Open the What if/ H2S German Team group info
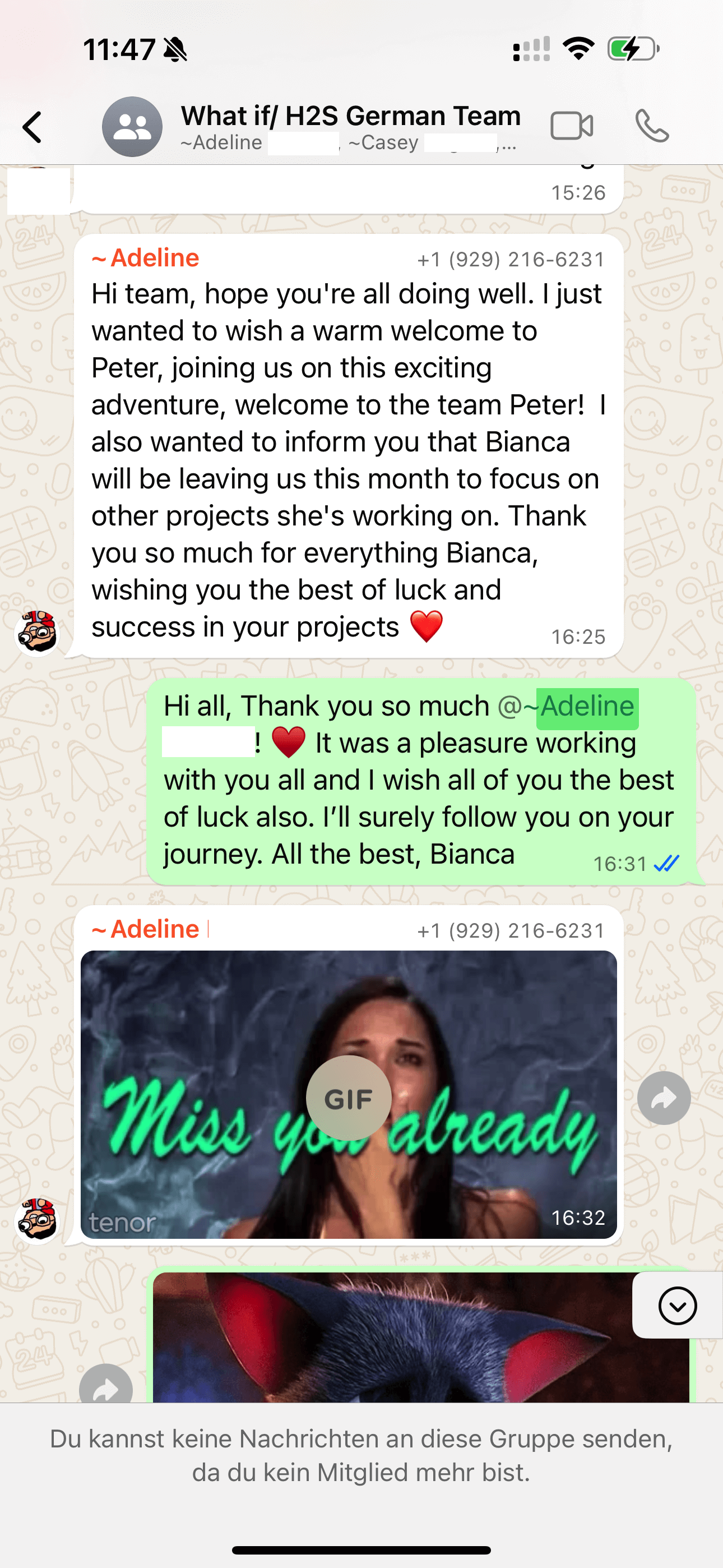Screen dimensions: 723x1568 click(x=350, y=127)
